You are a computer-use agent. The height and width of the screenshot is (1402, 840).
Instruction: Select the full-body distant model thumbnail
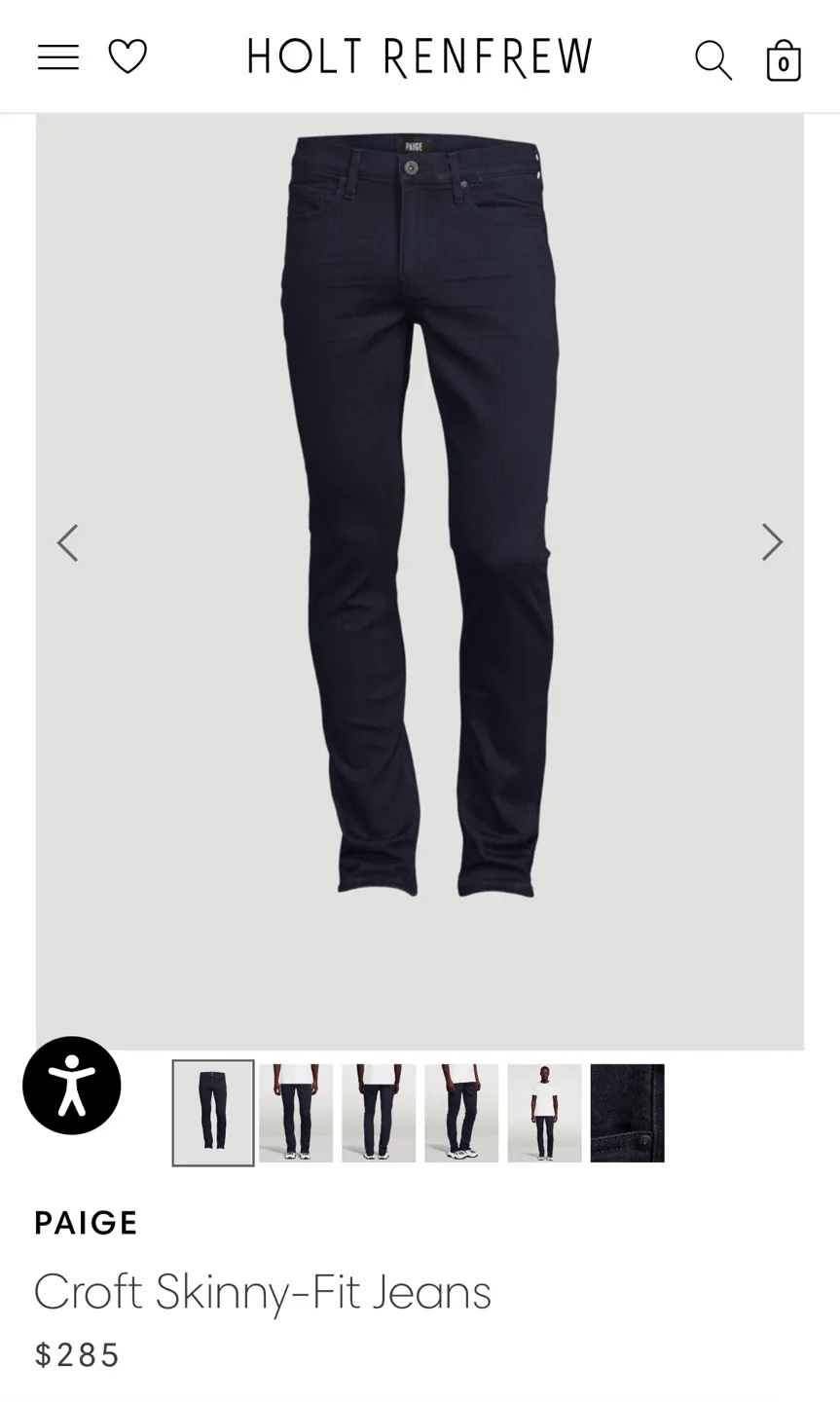(544, 1113)
